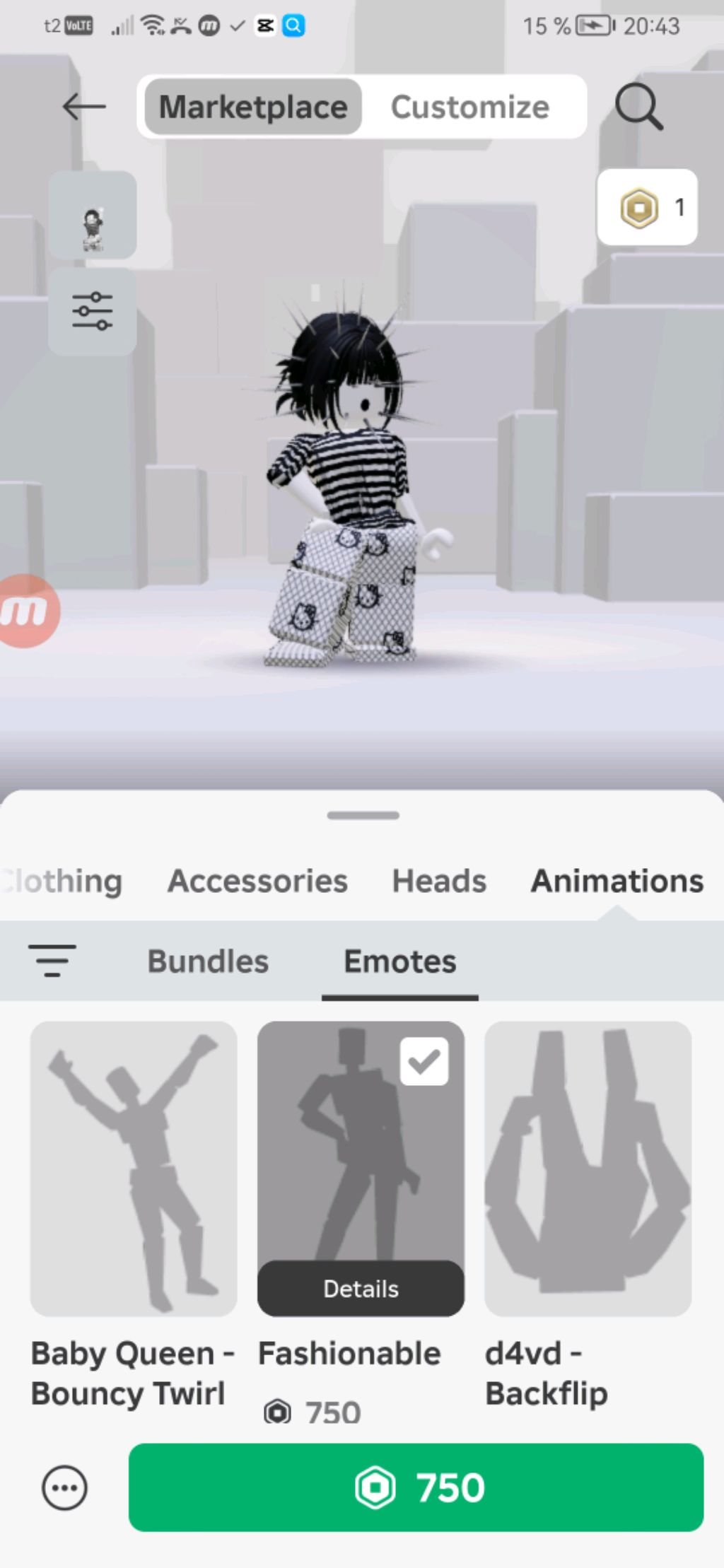Open the filter options icon

tap(52, 961)
